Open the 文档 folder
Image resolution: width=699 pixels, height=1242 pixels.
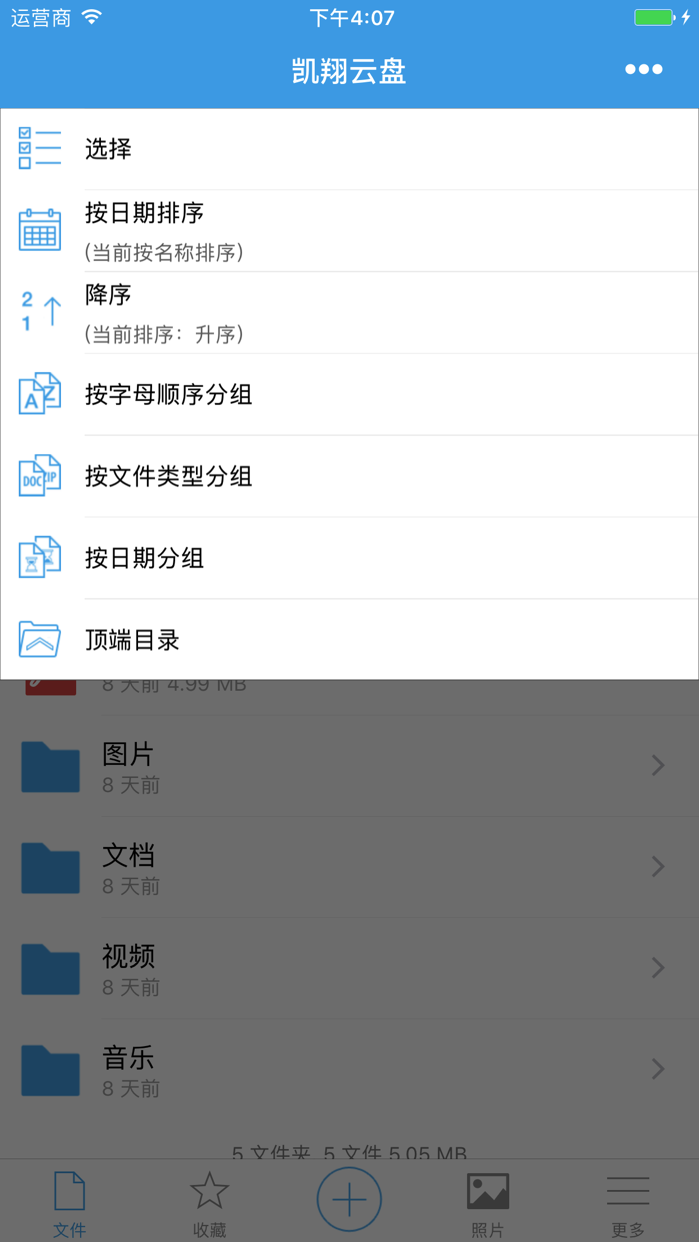(349, 867)
